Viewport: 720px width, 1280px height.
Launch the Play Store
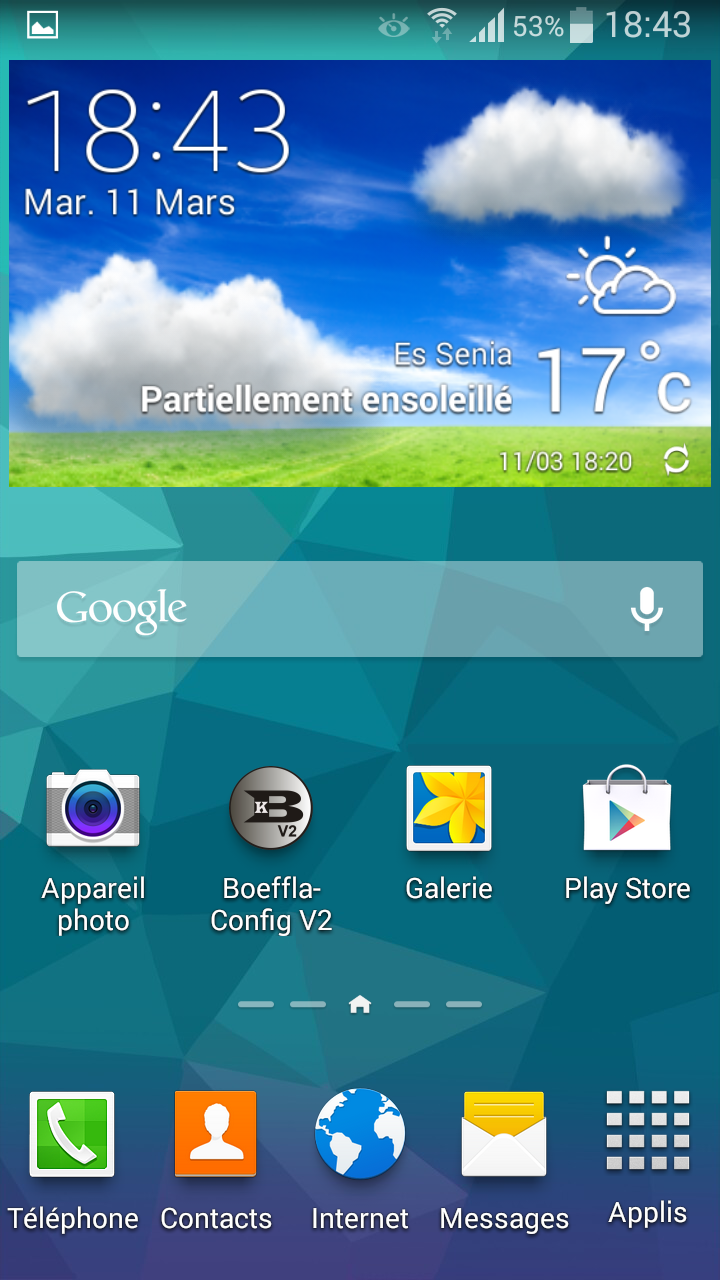[x=627, y=808]
